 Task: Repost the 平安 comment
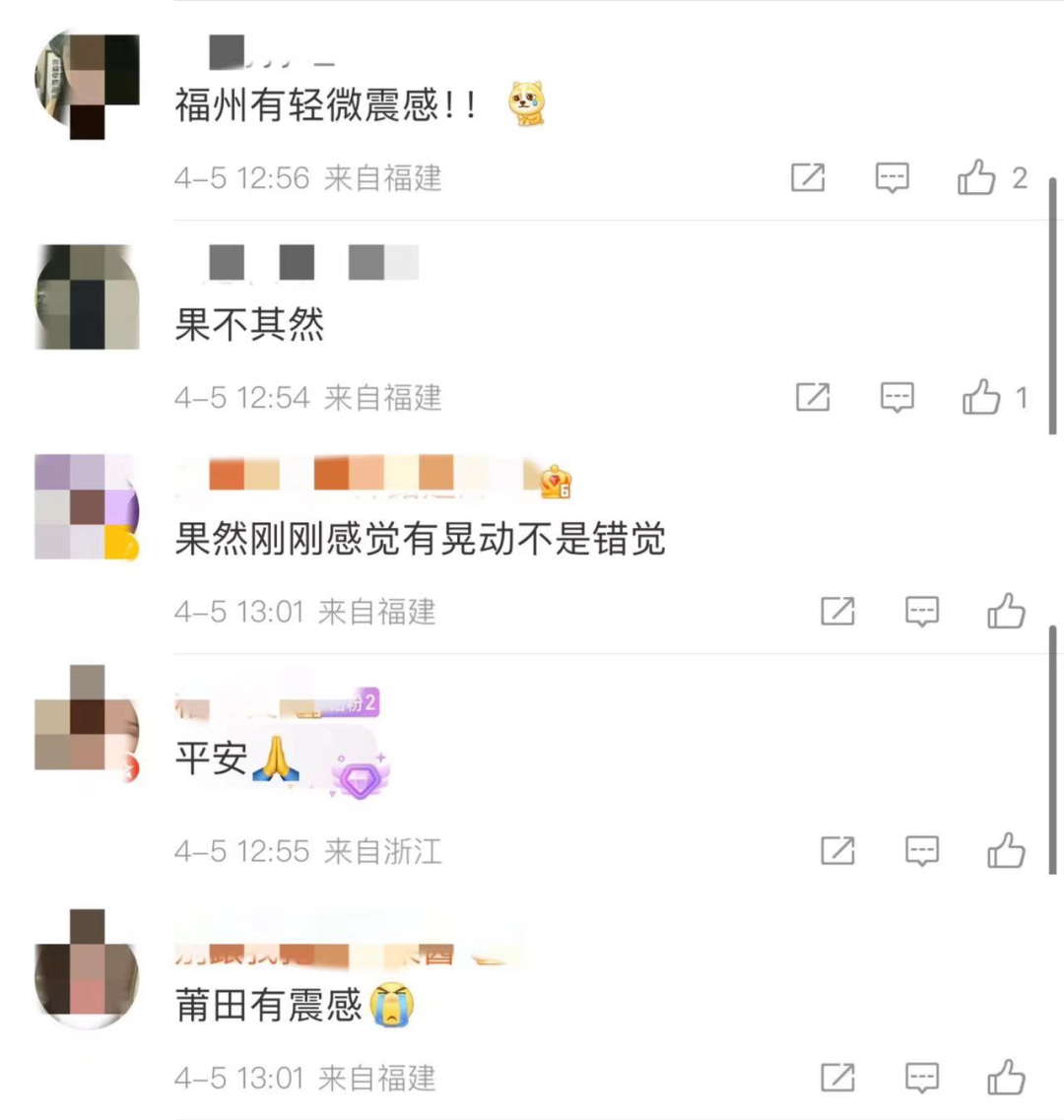click(837, 851)
